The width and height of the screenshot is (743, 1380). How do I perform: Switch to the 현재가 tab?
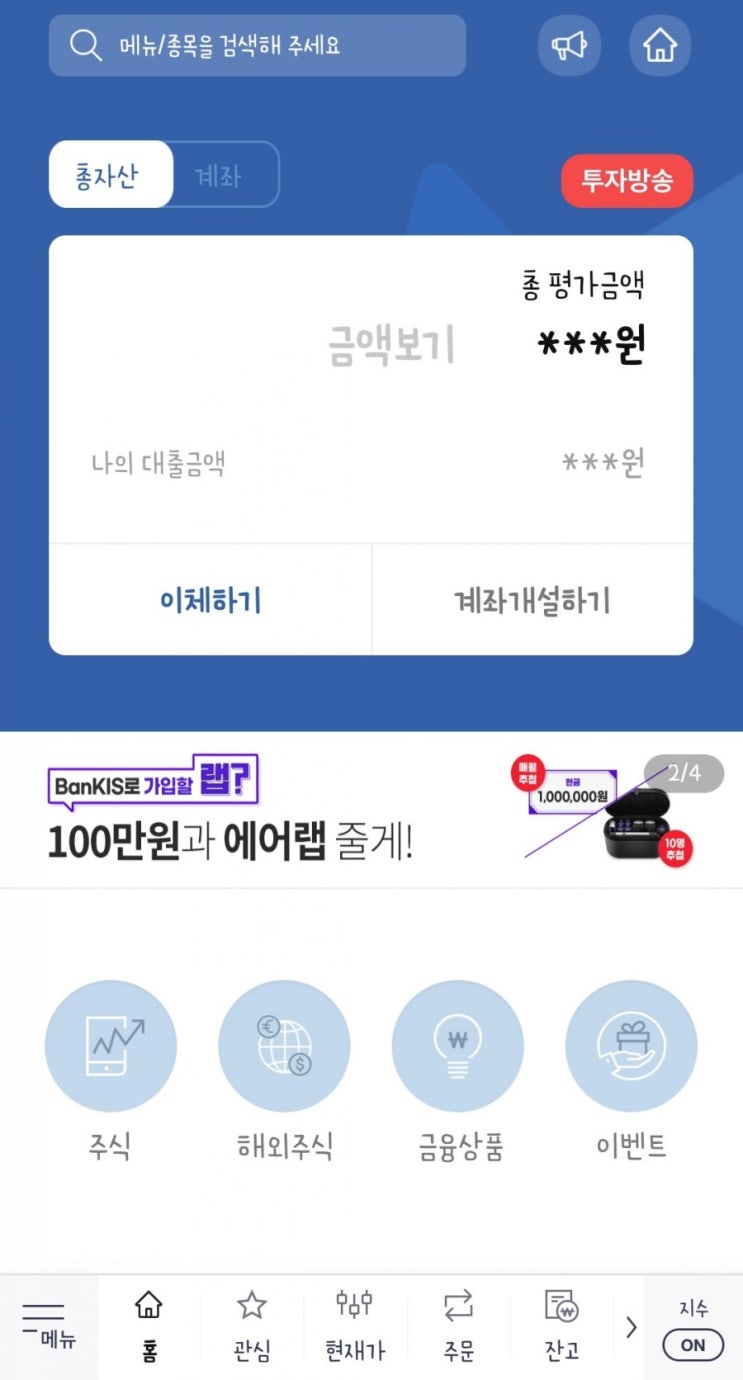click(354, 1326)
